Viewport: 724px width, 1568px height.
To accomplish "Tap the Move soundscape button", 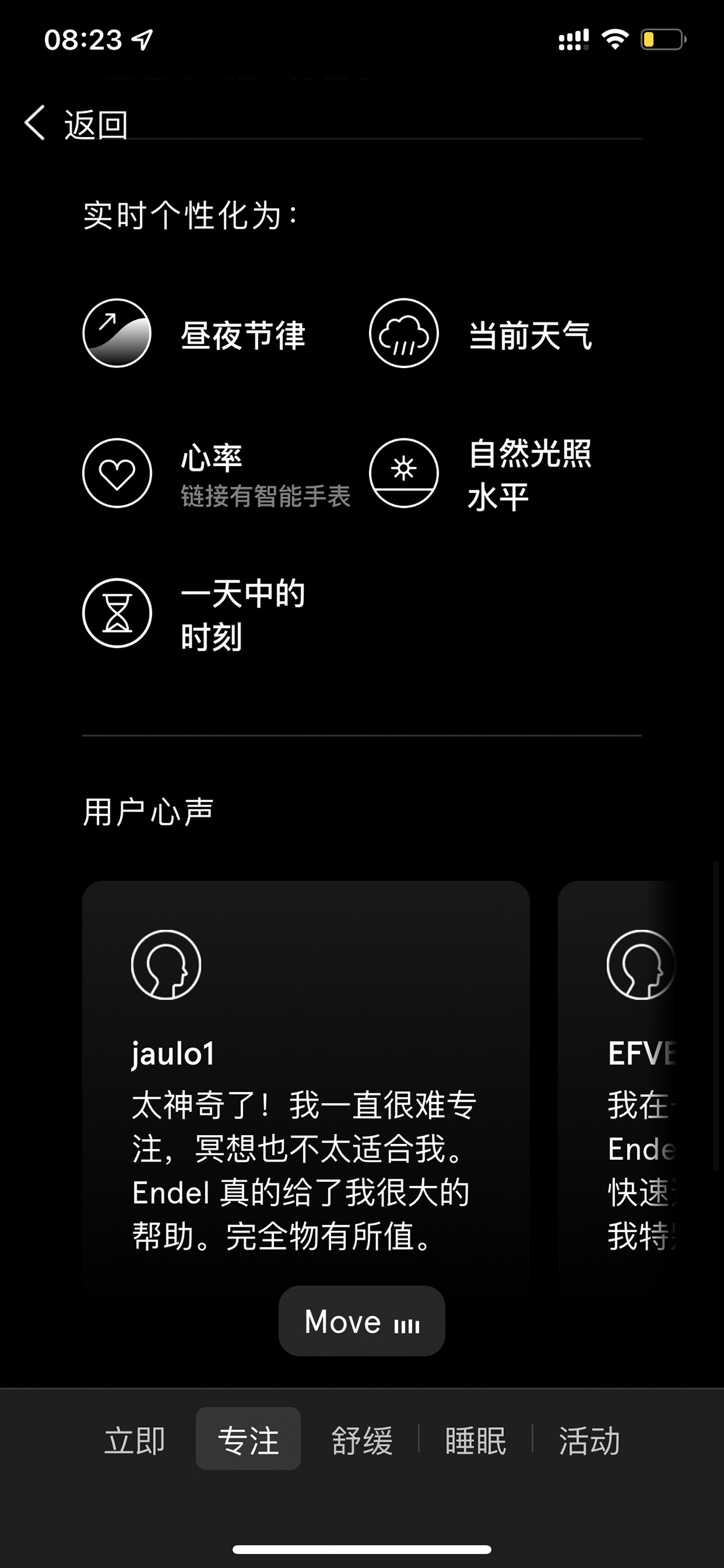I will 362,1321.
